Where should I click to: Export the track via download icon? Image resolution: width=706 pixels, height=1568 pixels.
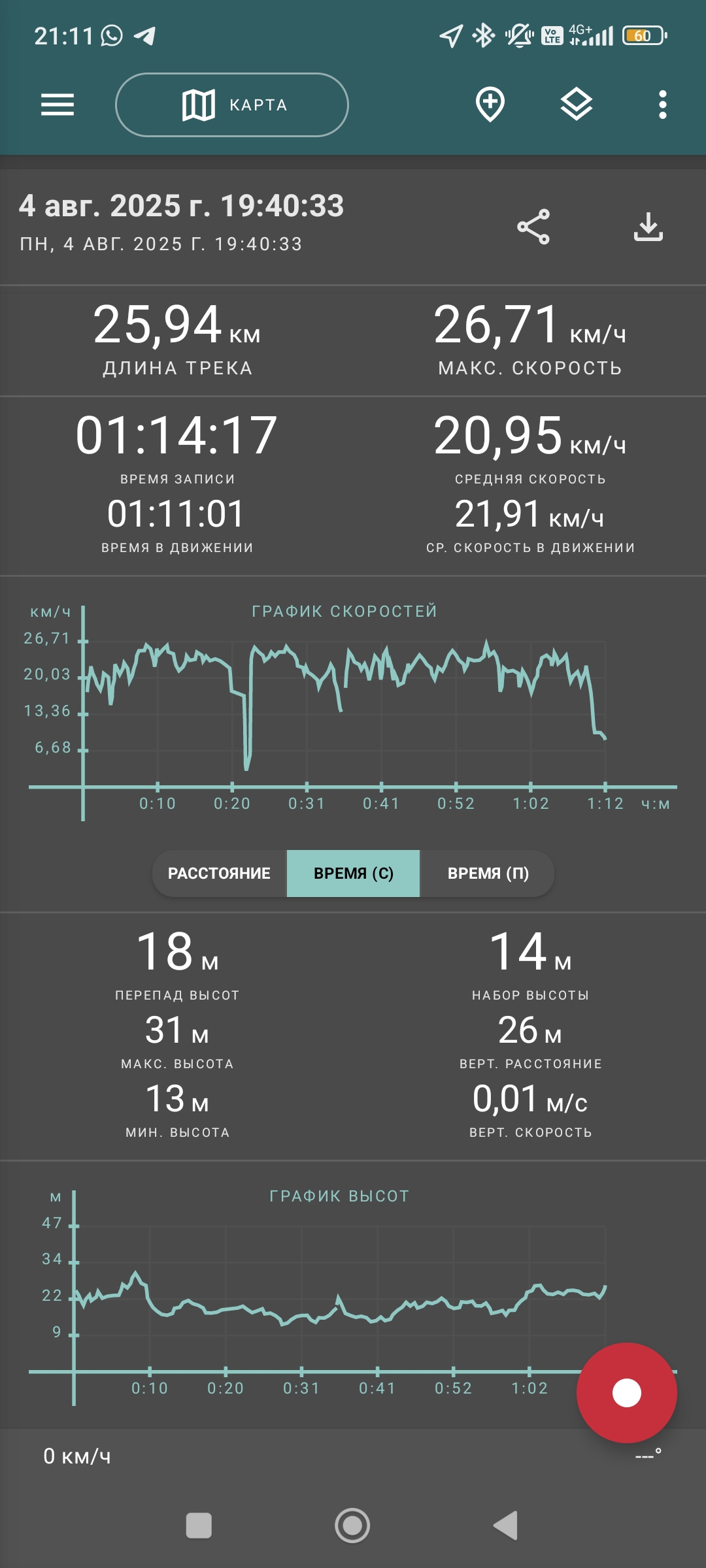point(648,227)
